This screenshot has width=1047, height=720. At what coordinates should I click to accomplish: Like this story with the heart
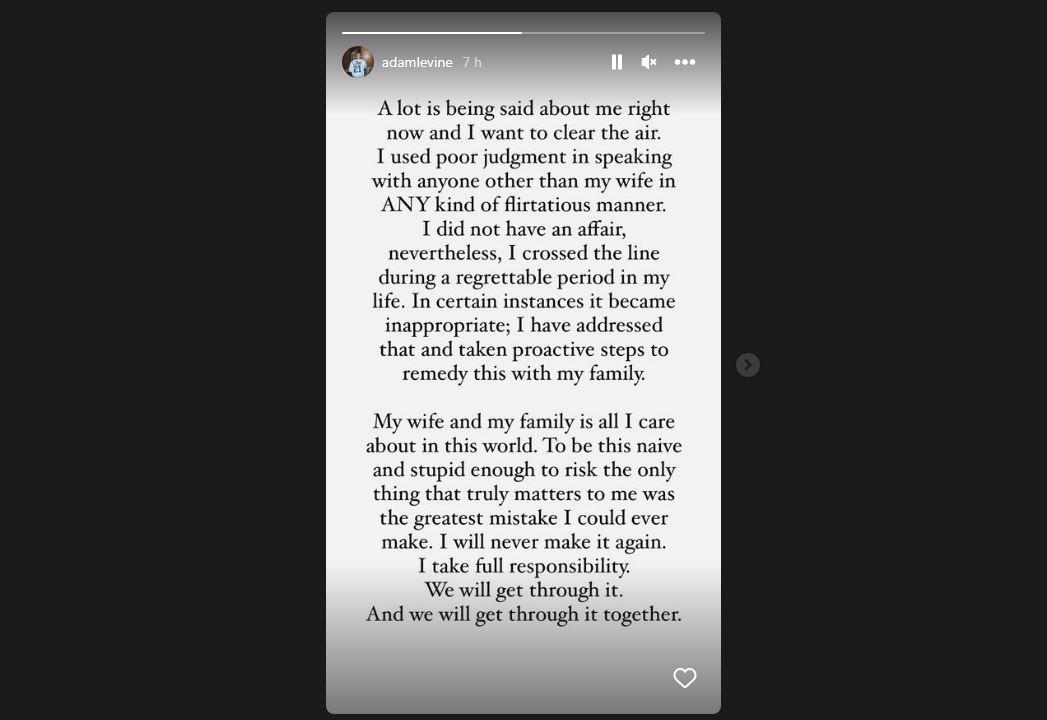click(x=685, y=678)
